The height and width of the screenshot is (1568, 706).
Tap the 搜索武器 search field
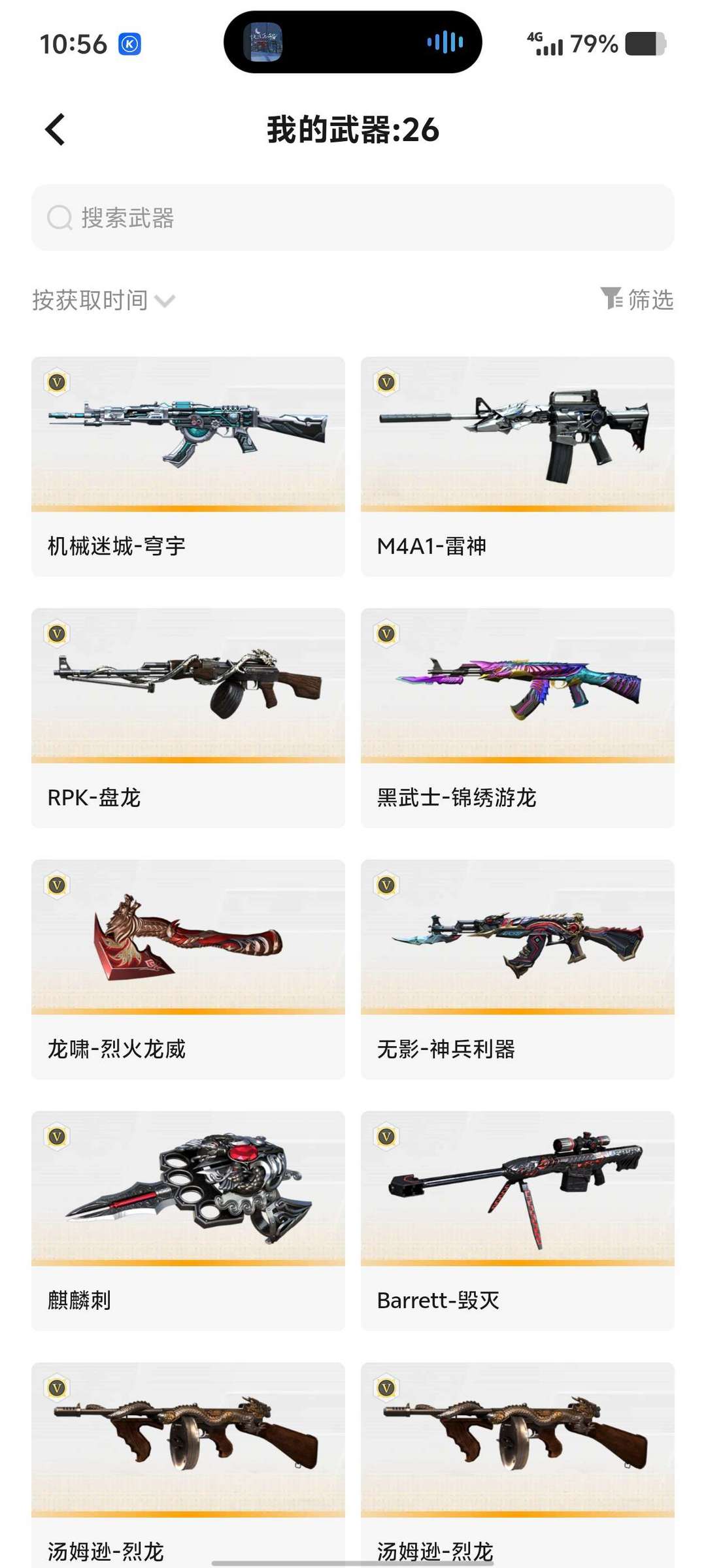coord(353,218)
